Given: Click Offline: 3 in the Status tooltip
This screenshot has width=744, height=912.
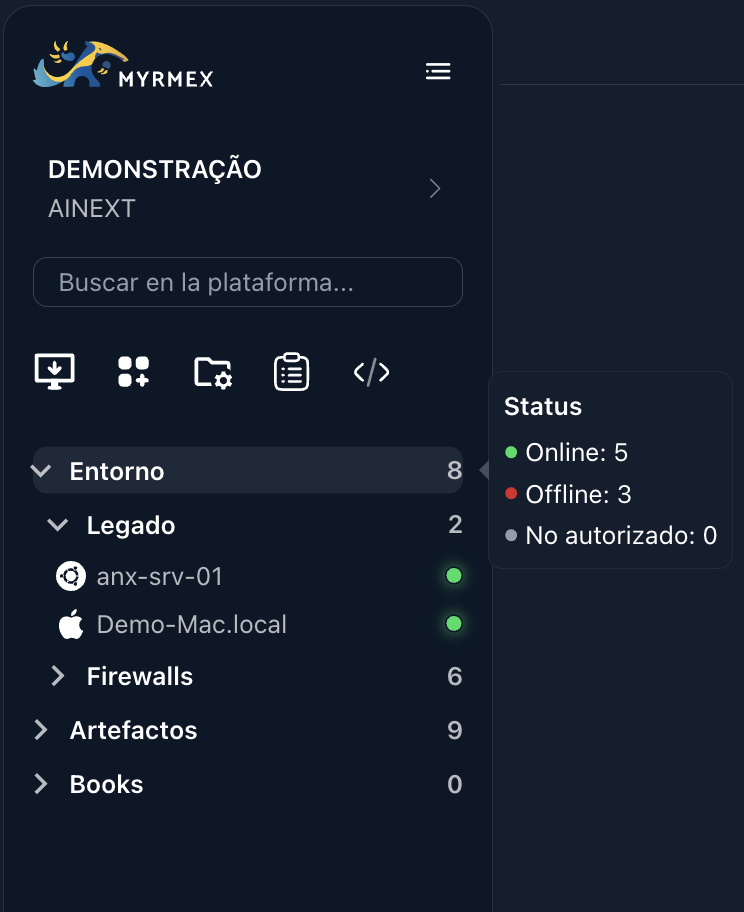Looking at the screenshot, I should click(x=577, y=493).
